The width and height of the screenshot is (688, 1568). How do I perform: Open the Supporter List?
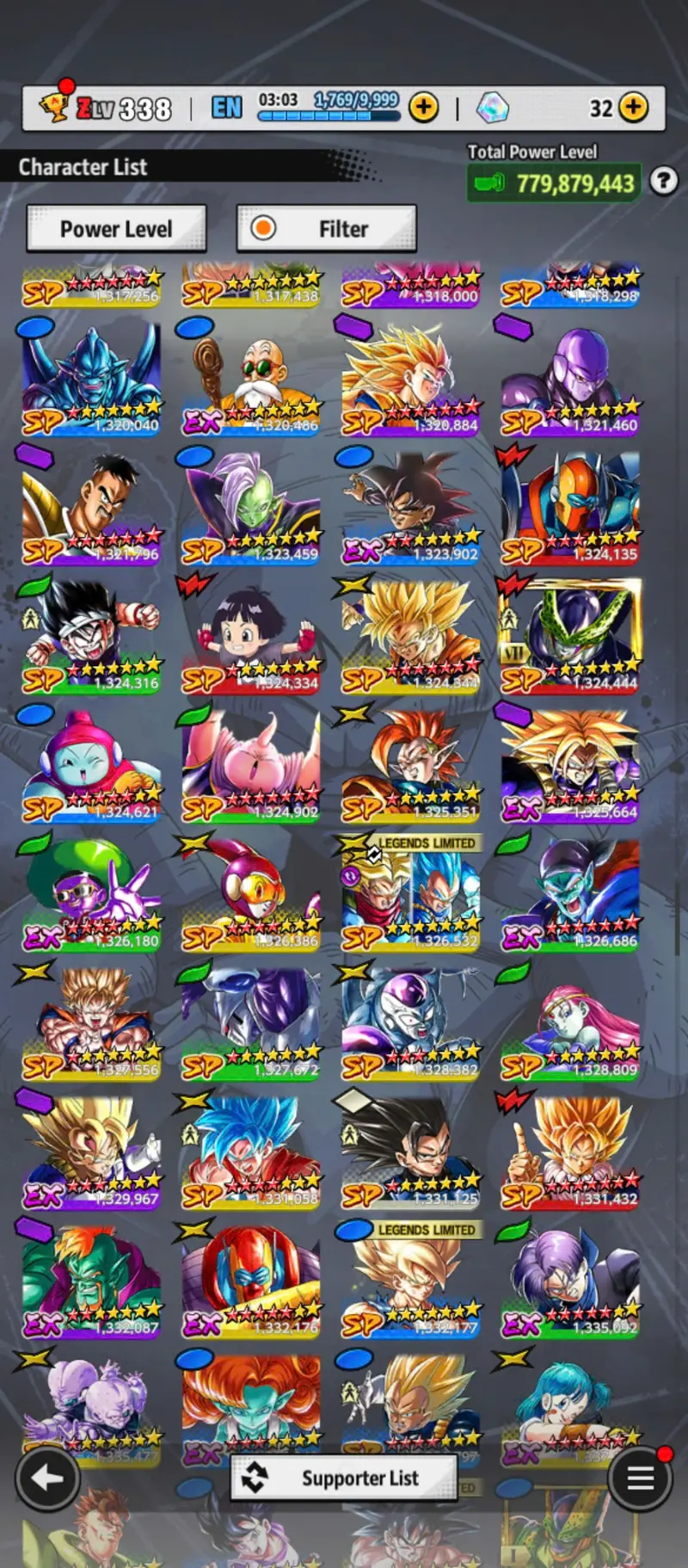click(x=344, y=1478)
